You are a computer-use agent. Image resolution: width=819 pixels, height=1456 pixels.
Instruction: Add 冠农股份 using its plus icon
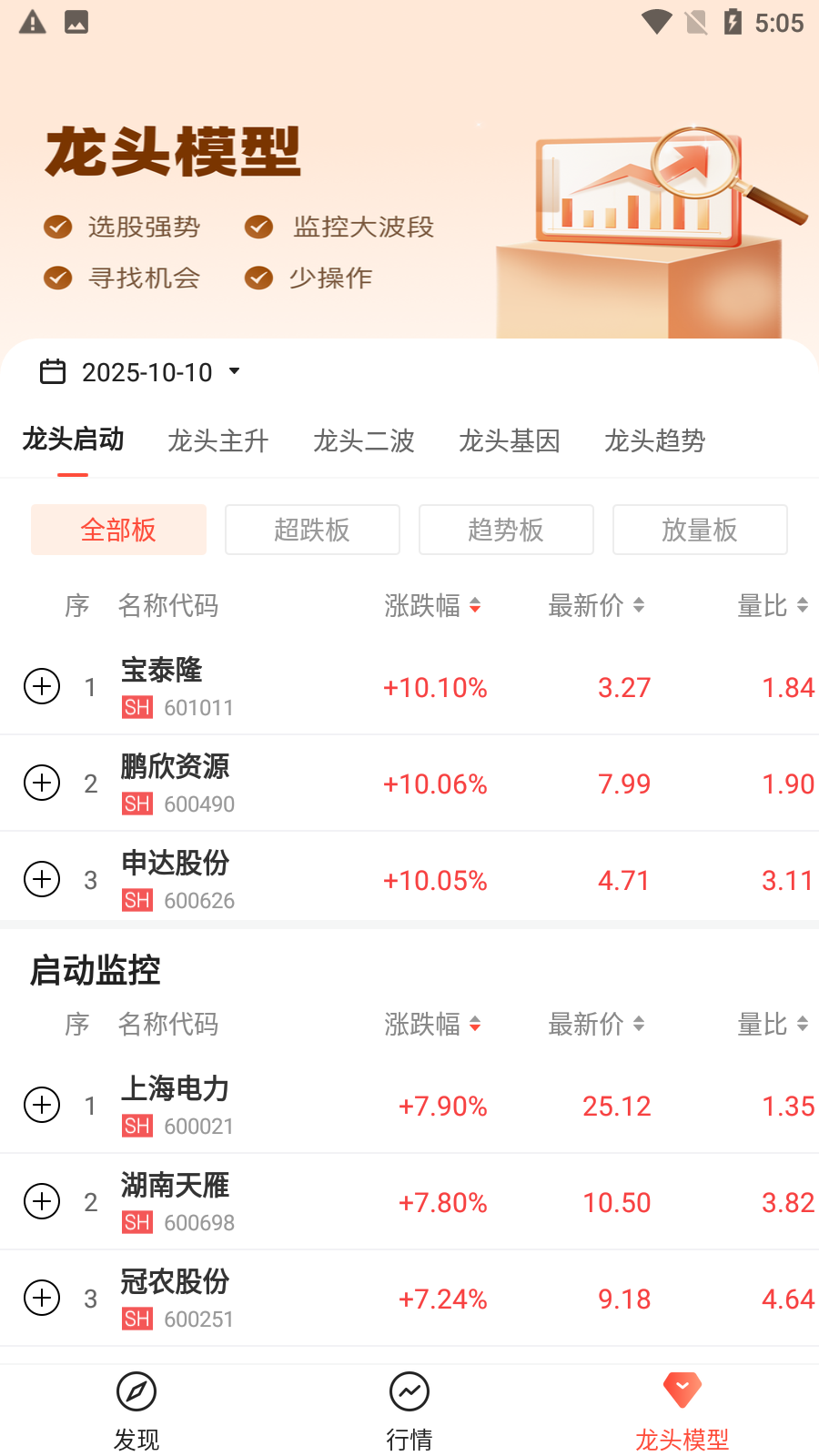tap(42, 1298)
